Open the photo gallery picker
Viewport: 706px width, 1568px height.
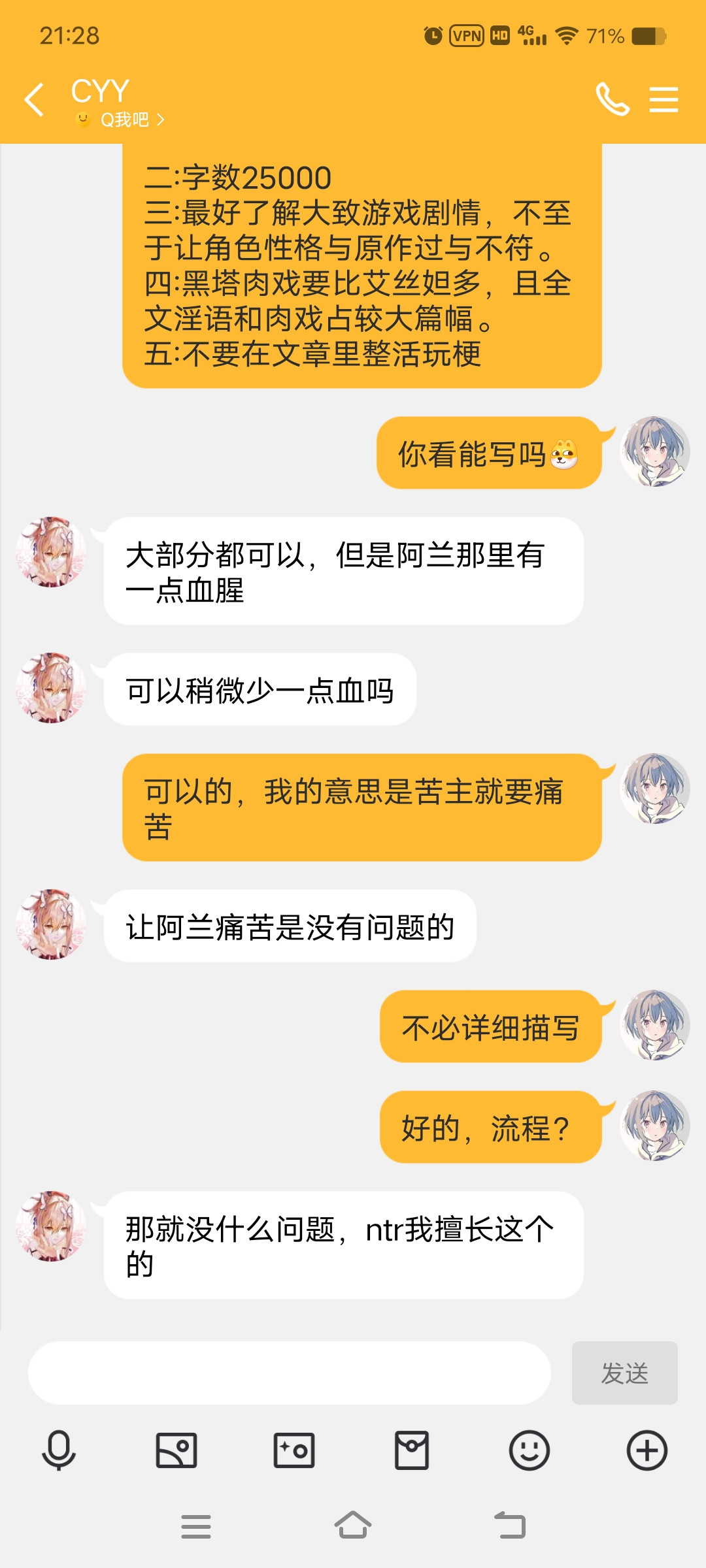point(176,1450)
